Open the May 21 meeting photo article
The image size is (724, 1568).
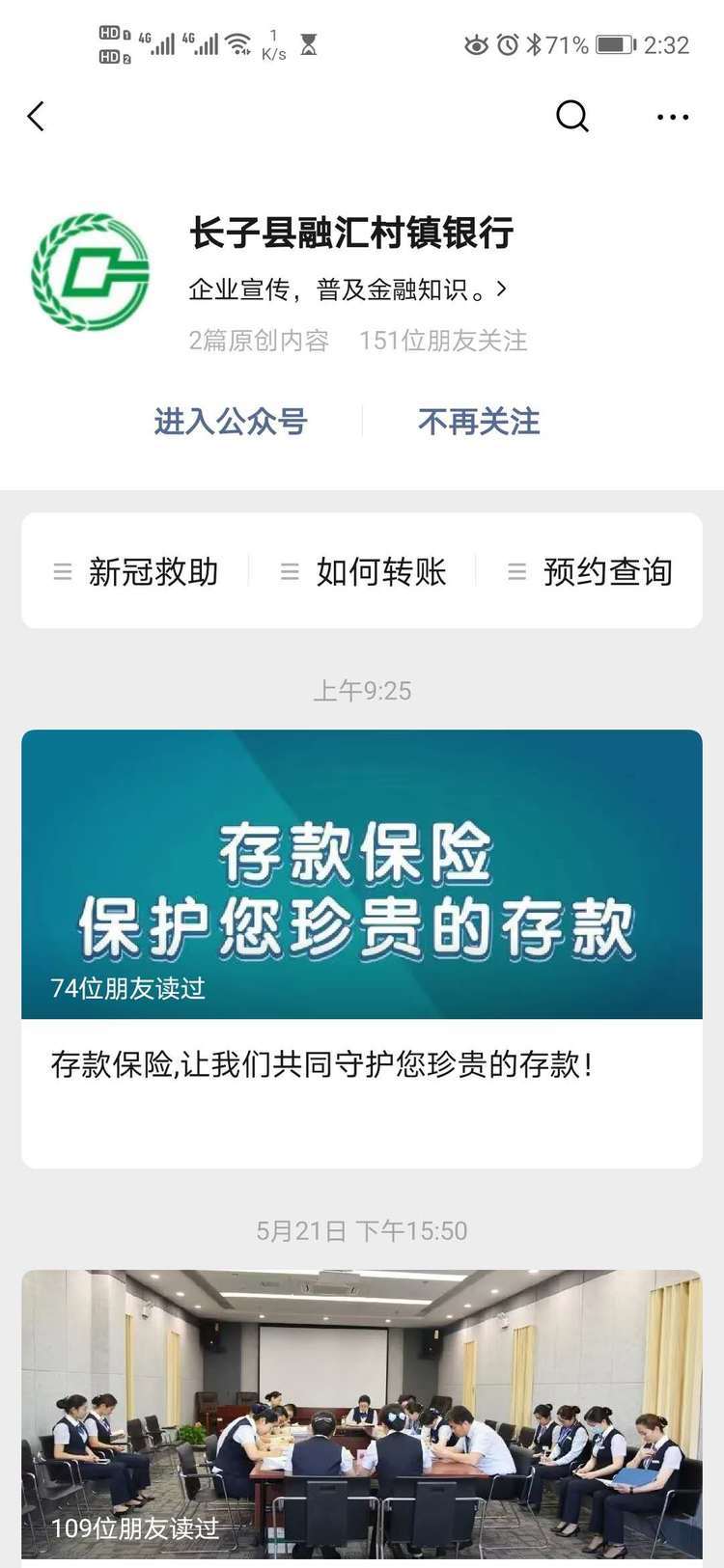point(362,1414)
